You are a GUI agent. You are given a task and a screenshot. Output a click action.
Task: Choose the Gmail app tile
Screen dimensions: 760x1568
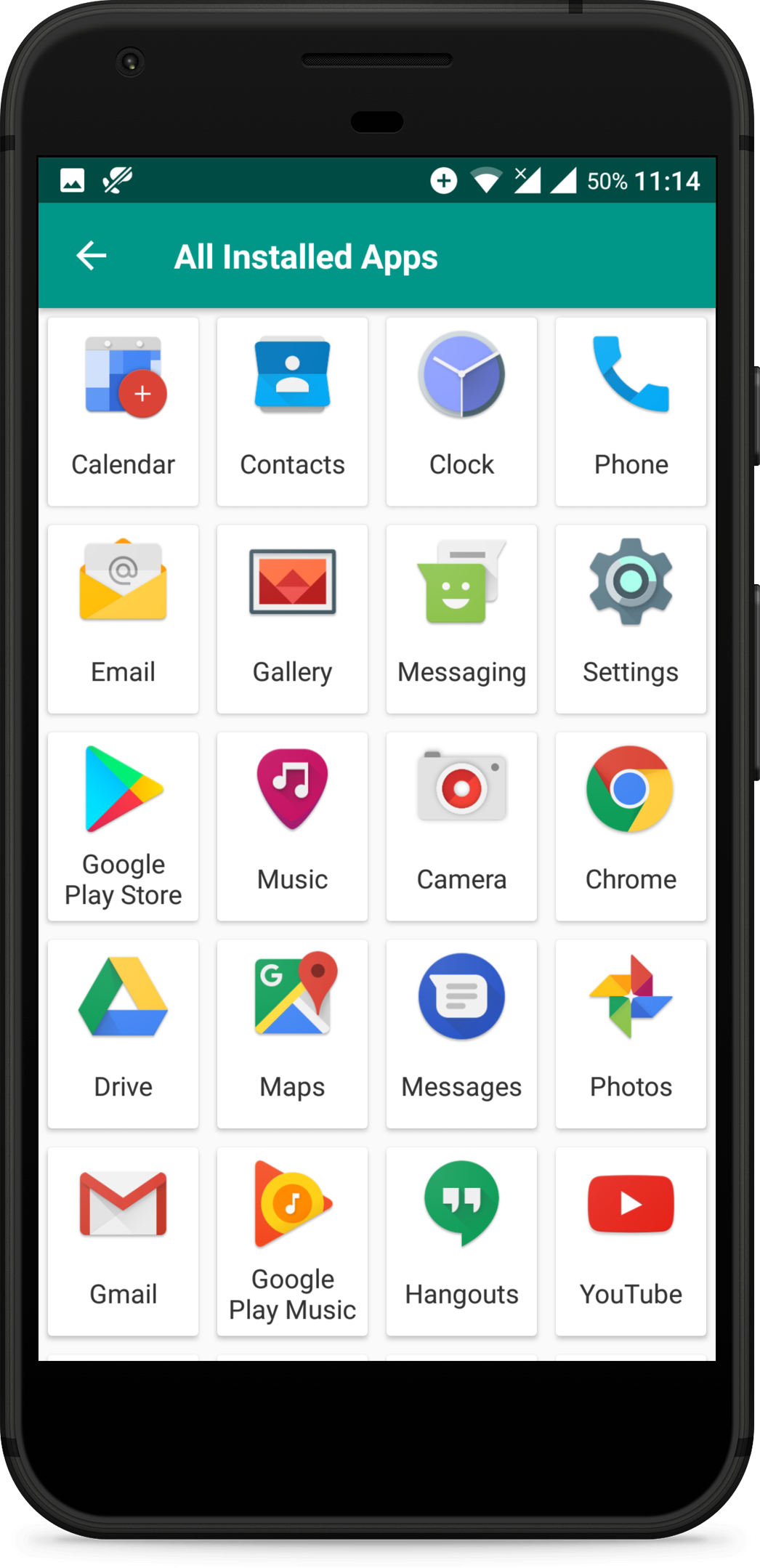123,1241
